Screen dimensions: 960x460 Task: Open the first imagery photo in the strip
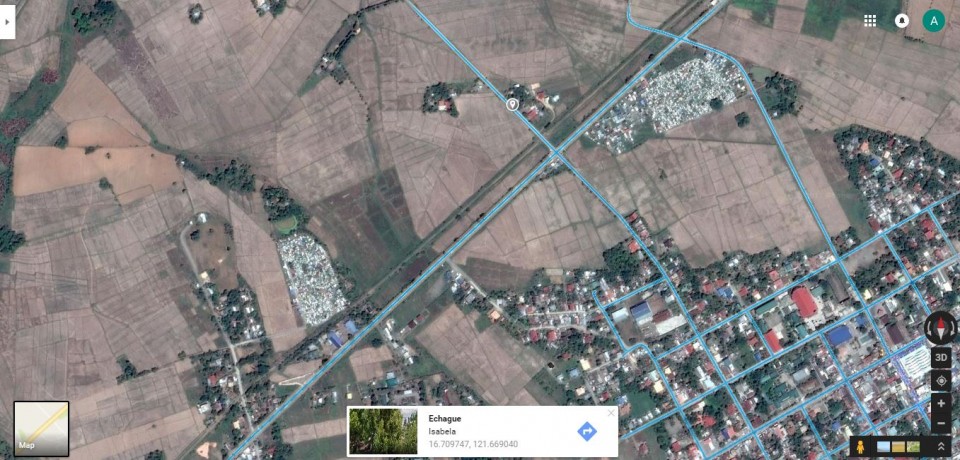coord(884,446)
